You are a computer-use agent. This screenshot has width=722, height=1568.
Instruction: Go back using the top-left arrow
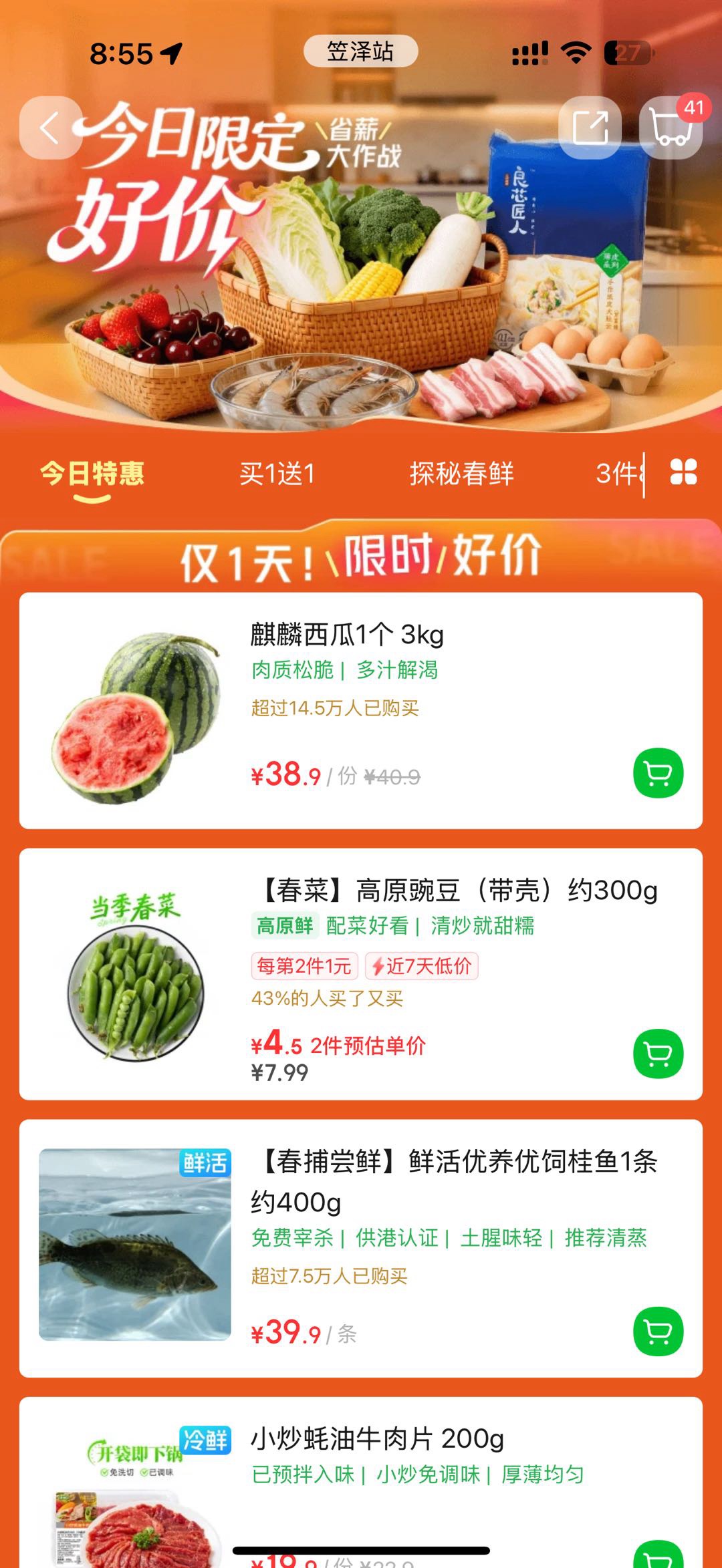pyautogui.click(x=50, y=128)
